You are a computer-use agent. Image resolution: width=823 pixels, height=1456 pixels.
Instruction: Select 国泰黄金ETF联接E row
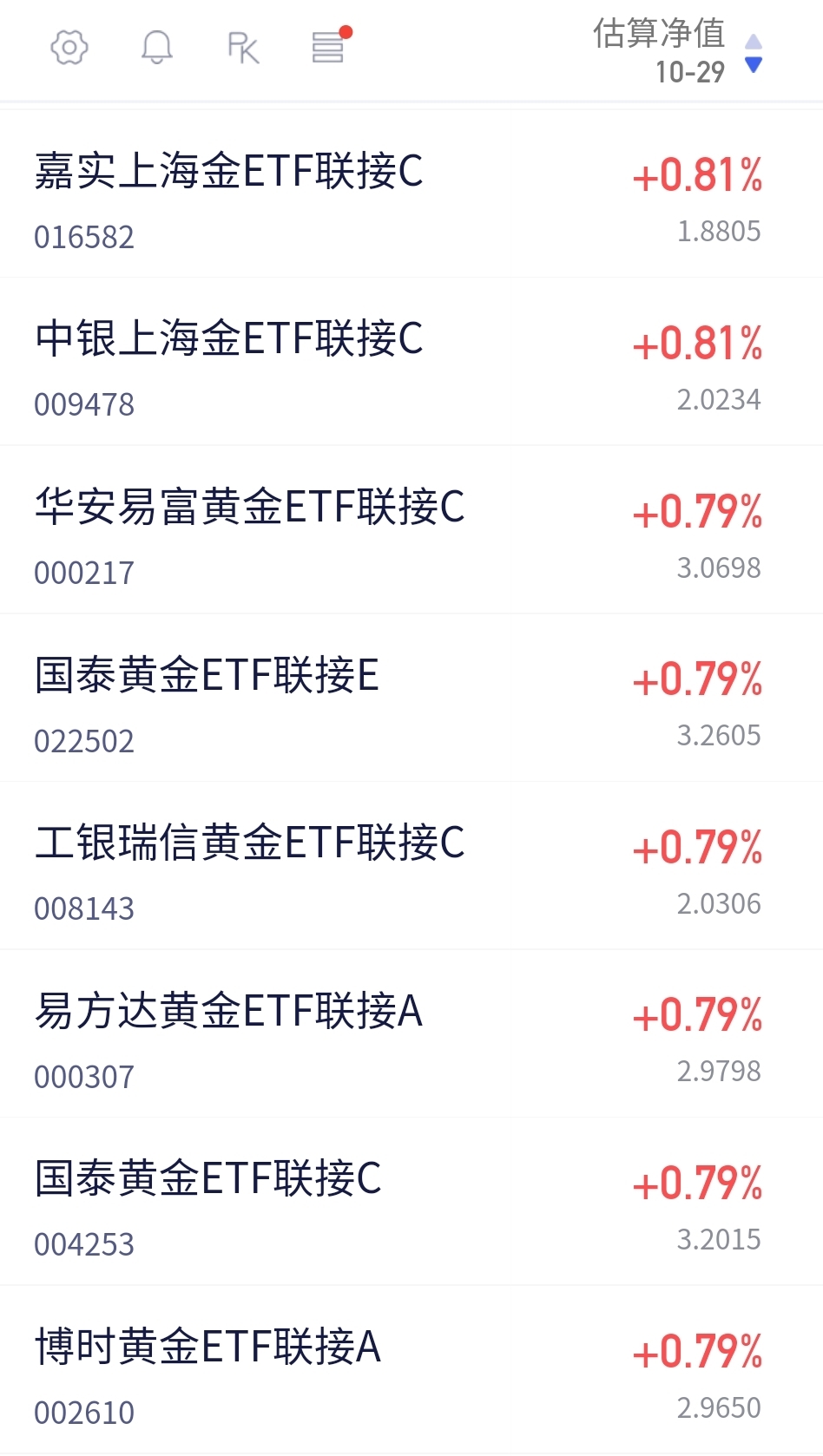coord(207,675)
